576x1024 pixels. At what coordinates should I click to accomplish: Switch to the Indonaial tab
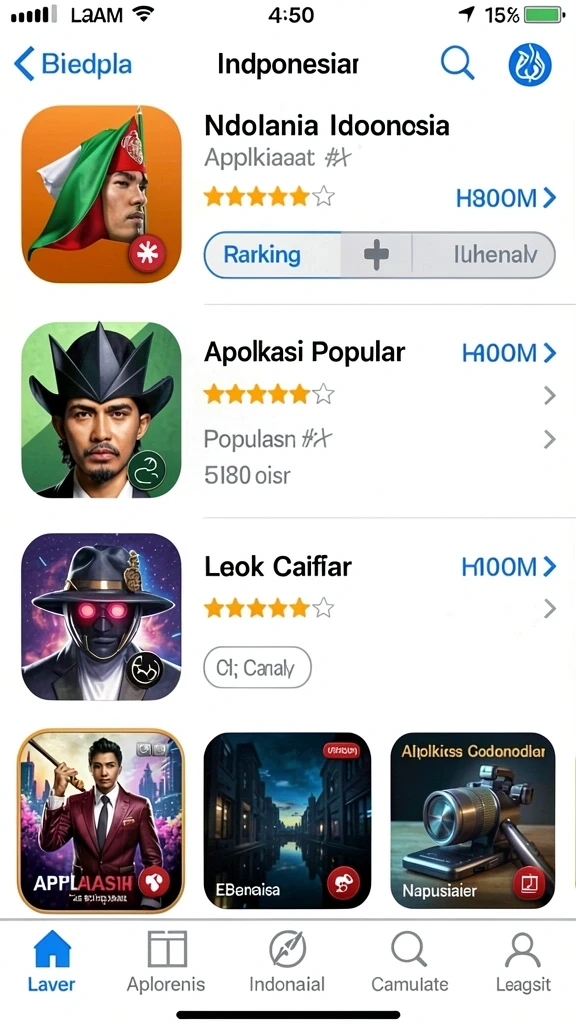(x=287, y=962)
